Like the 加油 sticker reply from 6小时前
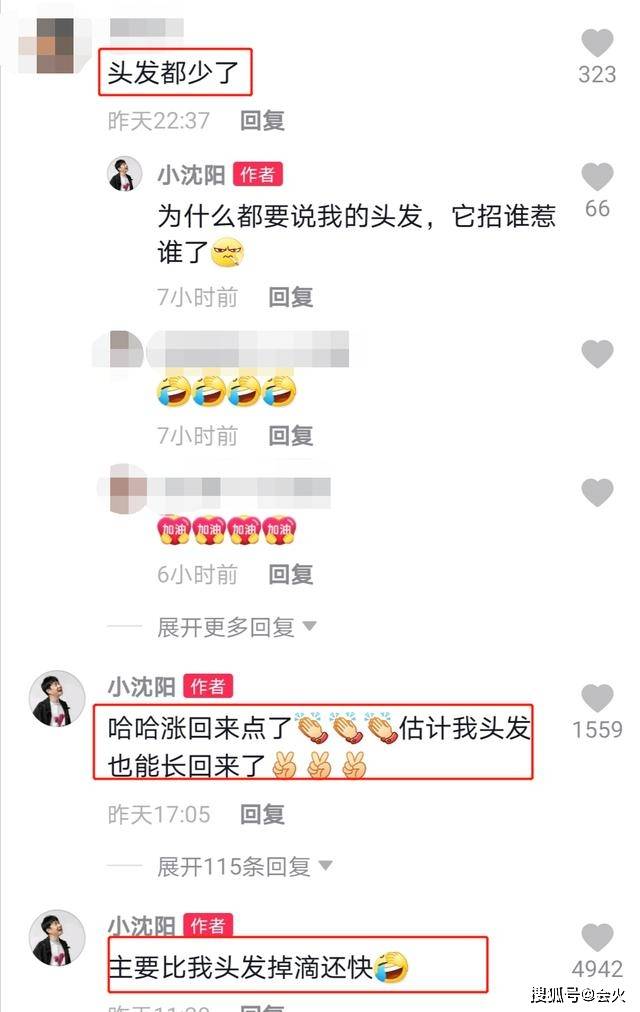Image resolution: width=640 pixels, height=1012 pixels. [x=597, y=492]
